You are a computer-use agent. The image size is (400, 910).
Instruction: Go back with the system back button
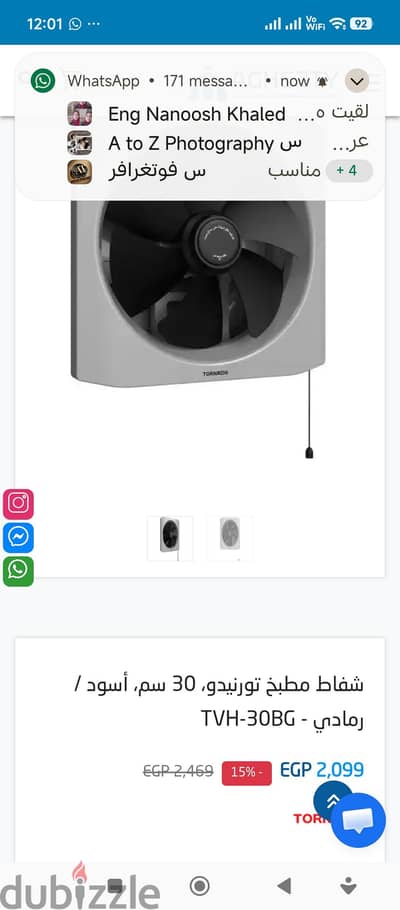[x=284, y=885]
